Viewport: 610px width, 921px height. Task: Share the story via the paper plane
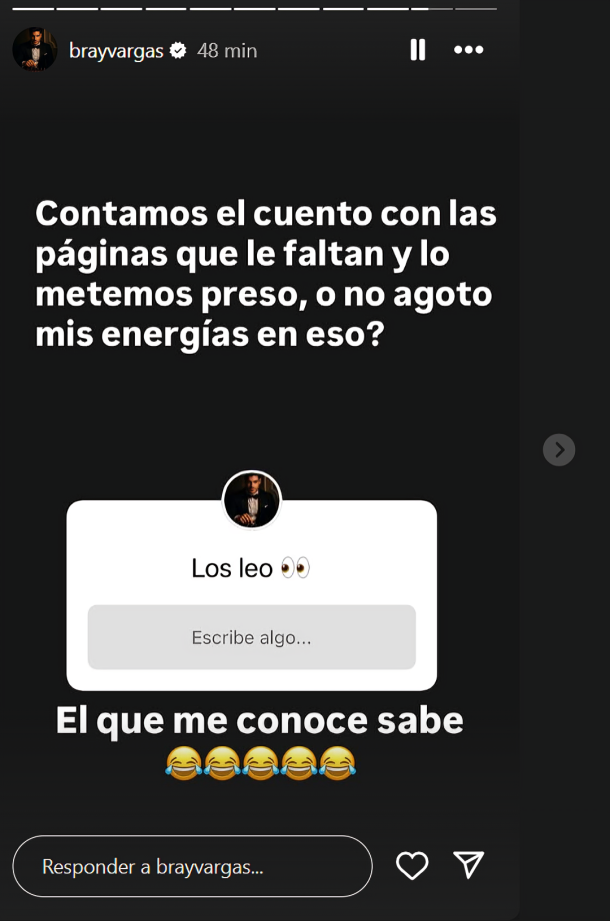(468, 865)
